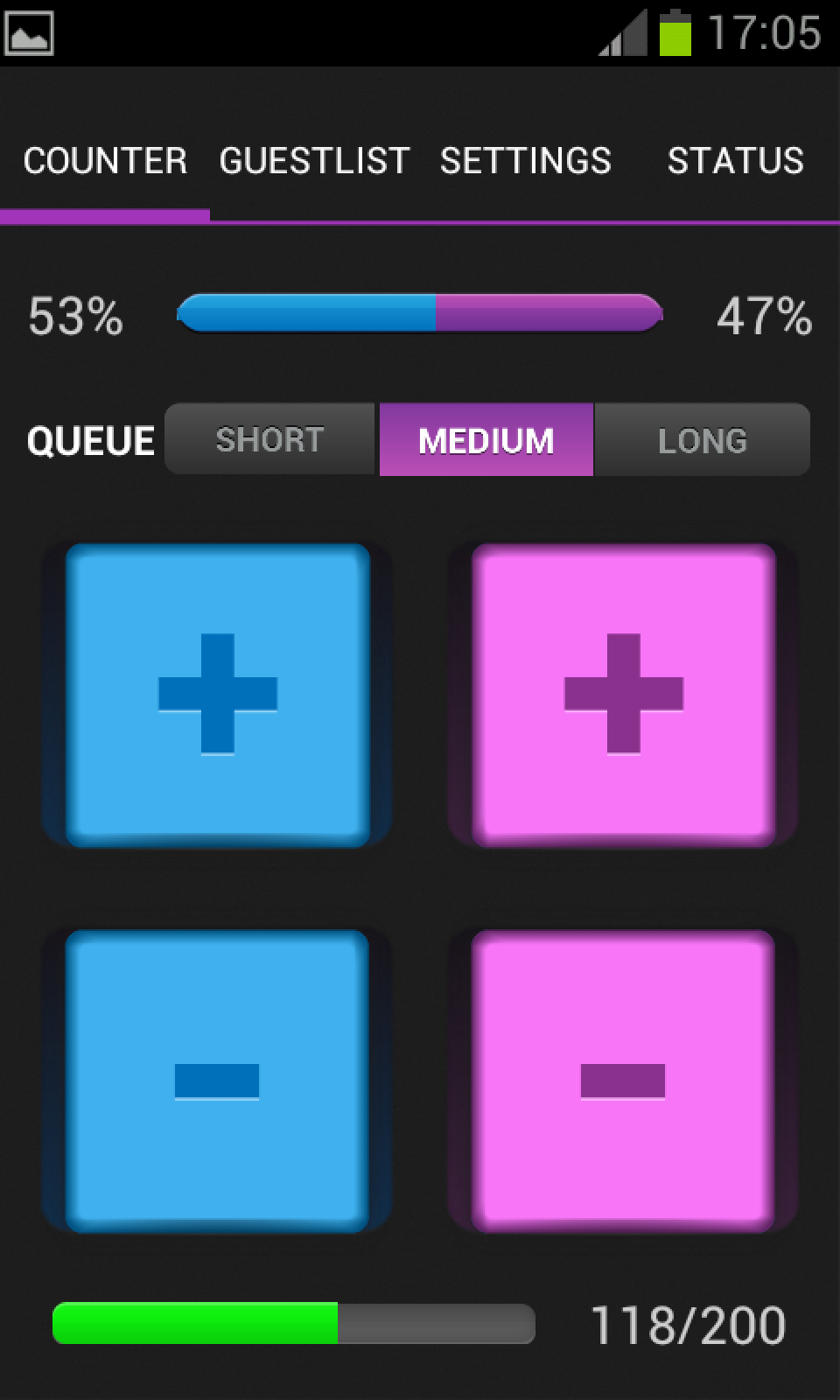
Task: Add one with the pink plus button
Action: (x=623, y=695)
